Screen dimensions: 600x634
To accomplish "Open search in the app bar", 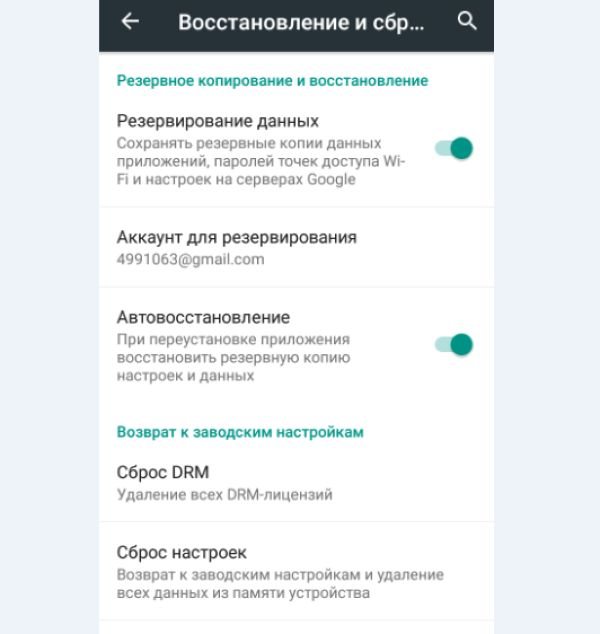I will click(466, 21).
